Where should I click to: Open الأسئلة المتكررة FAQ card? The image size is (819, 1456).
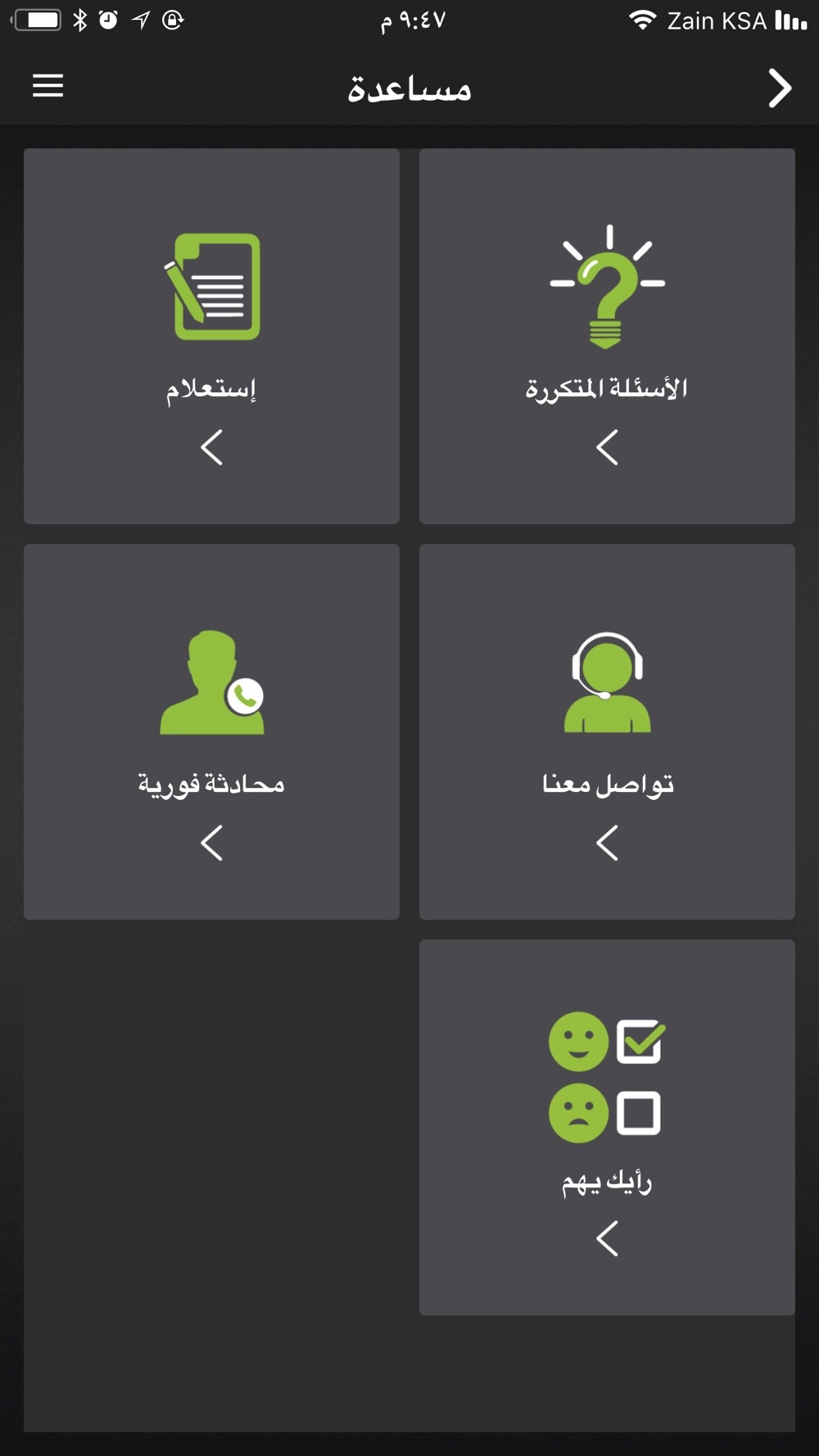[x=607, y=336]
